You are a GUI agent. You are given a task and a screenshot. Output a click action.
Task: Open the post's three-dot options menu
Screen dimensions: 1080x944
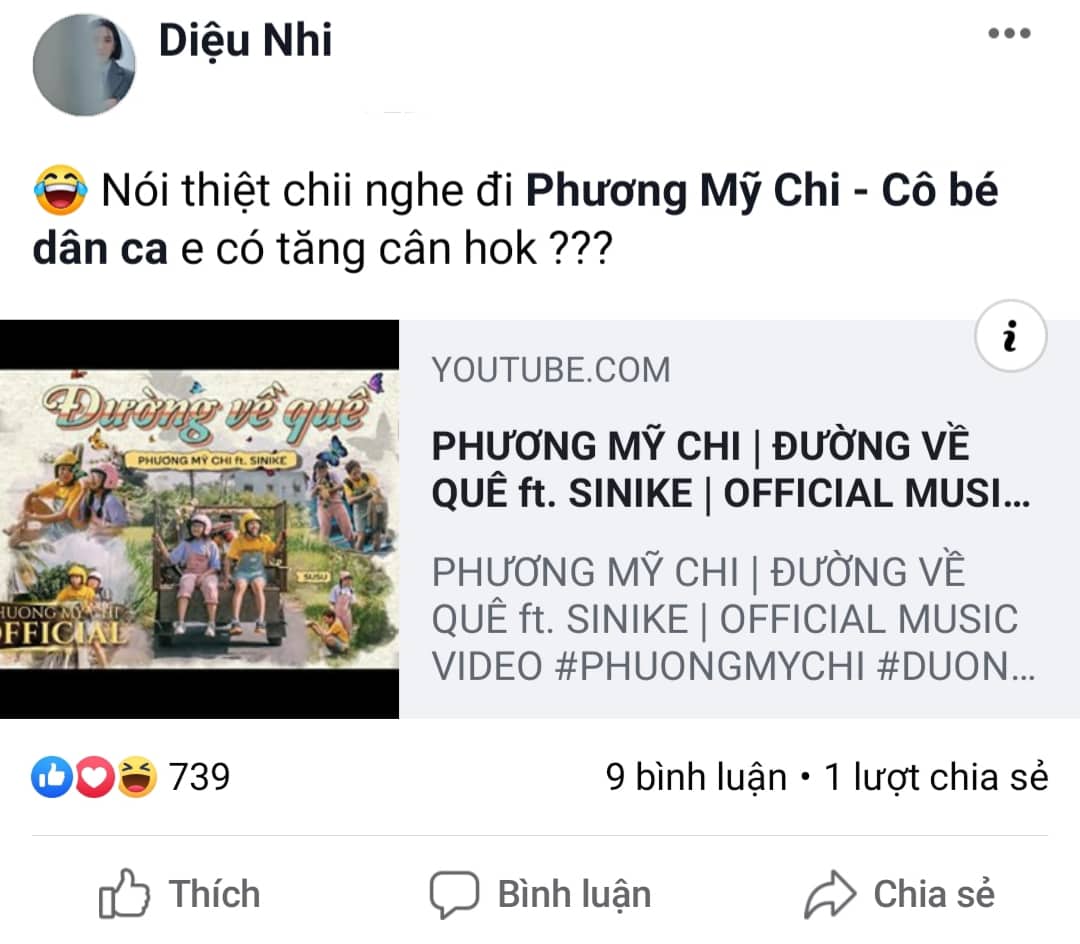point(1008,34)
